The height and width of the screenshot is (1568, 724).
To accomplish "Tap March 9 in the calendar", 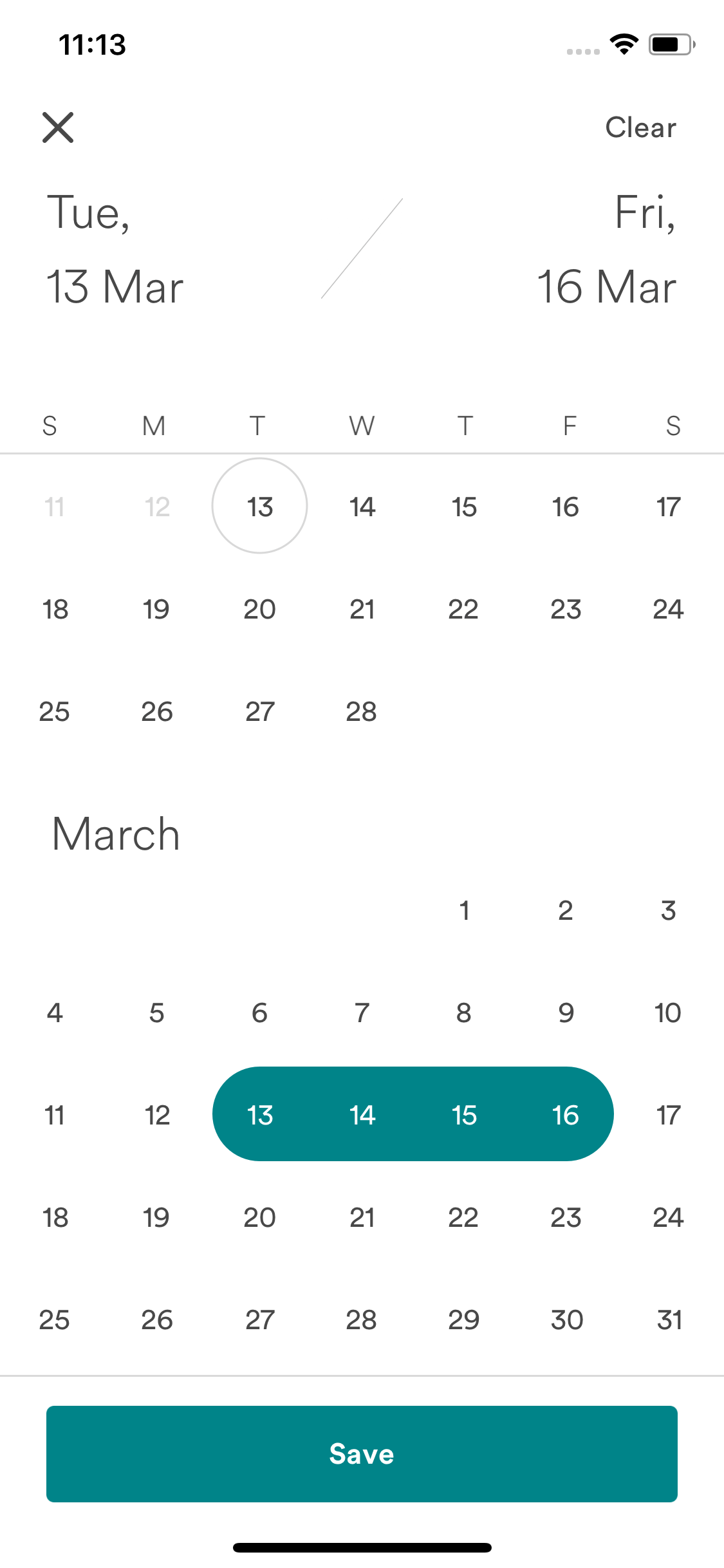I will 566,1013.
